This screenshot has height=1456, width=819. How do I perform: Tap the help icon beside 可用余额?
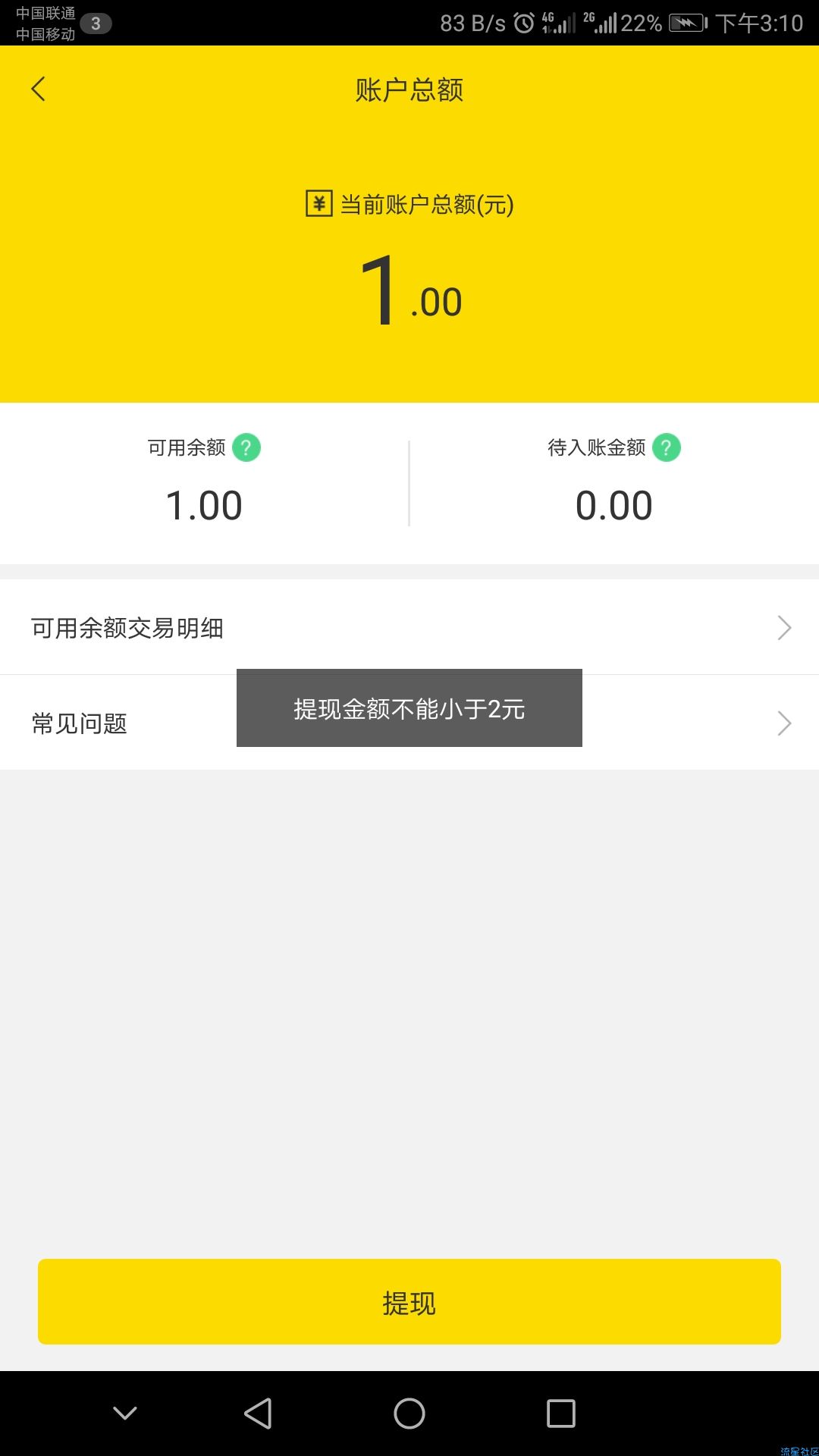pyautogui.click(x=246, y=447)
